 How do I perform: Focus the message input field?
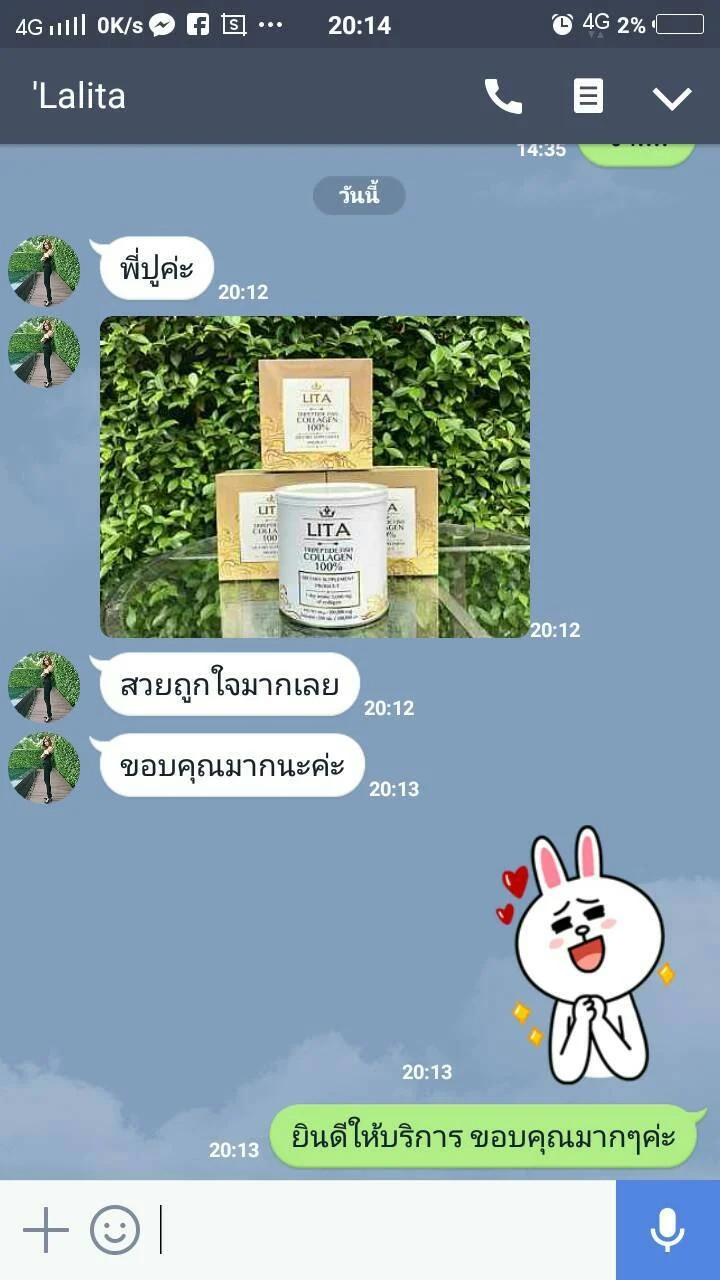[x=385, y=1230]
